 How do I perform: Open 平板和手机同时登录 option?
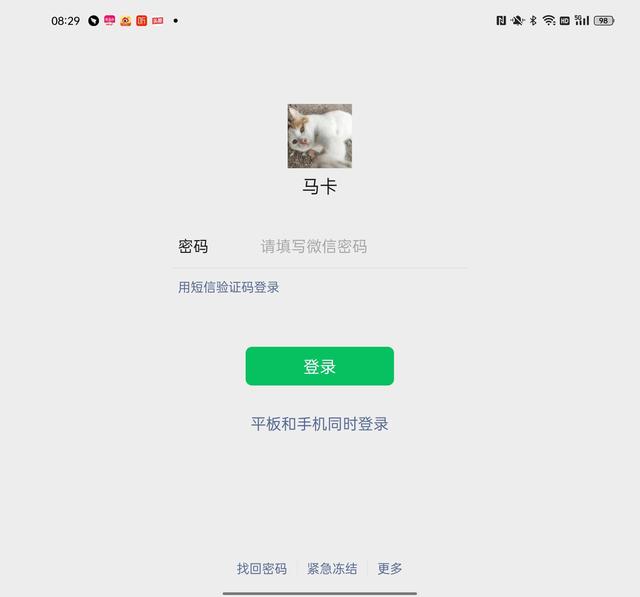pyautogui.click(x=320, y=424)
